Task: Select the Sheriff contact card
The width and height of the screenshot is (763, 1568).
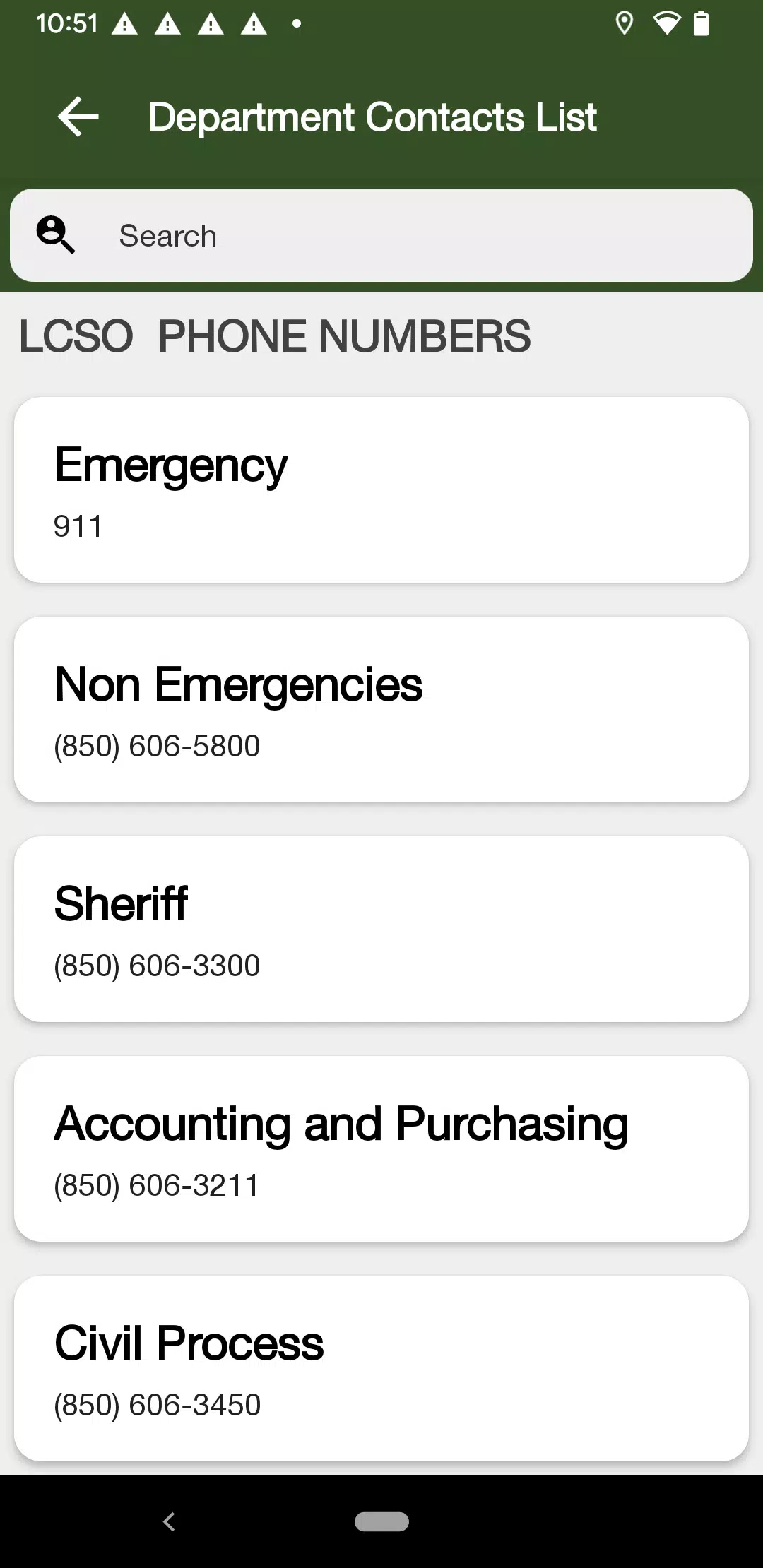Action: point(381,929)
